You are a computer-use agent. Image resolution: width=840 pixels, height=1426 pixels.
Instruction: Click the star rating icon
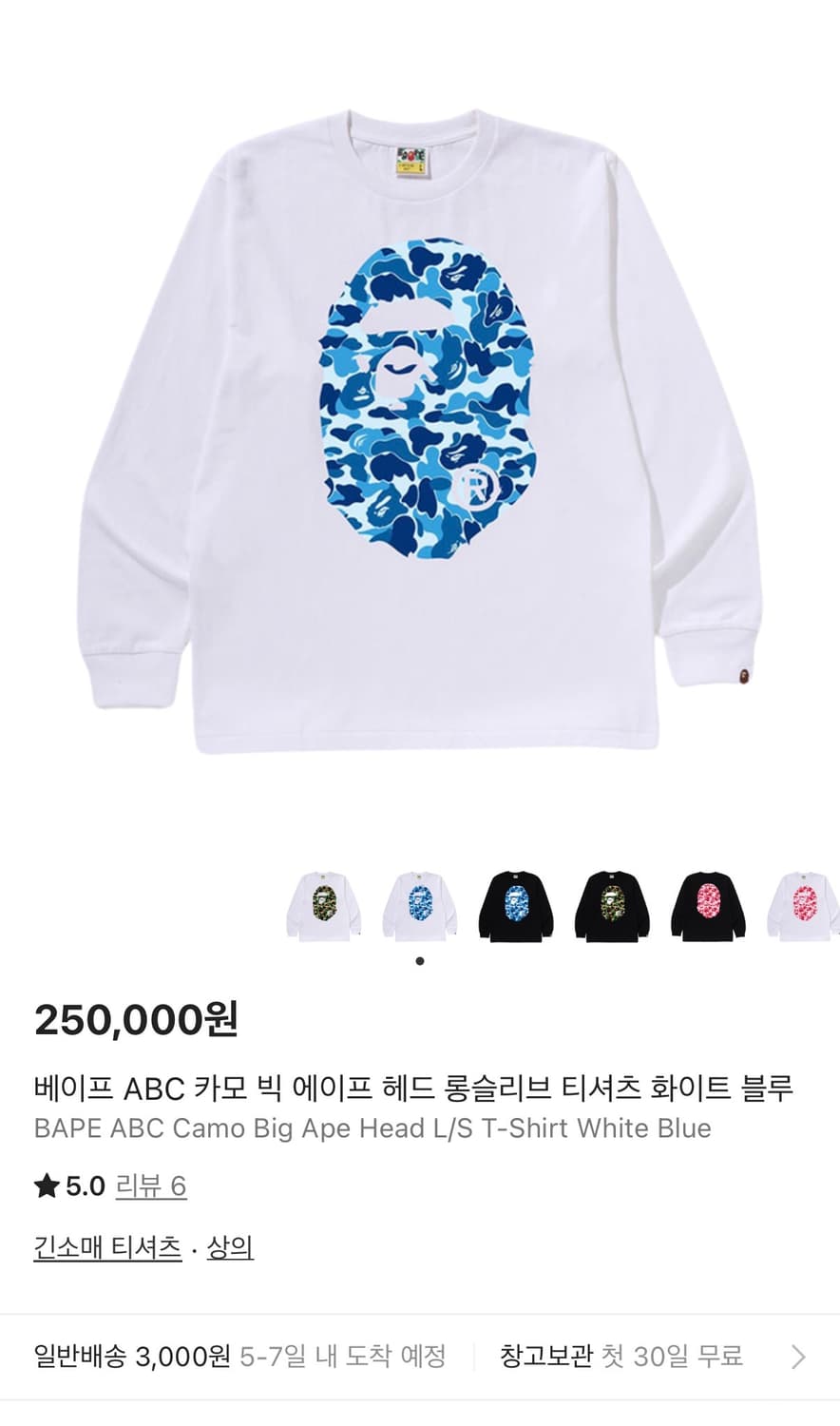point(44,1186)
